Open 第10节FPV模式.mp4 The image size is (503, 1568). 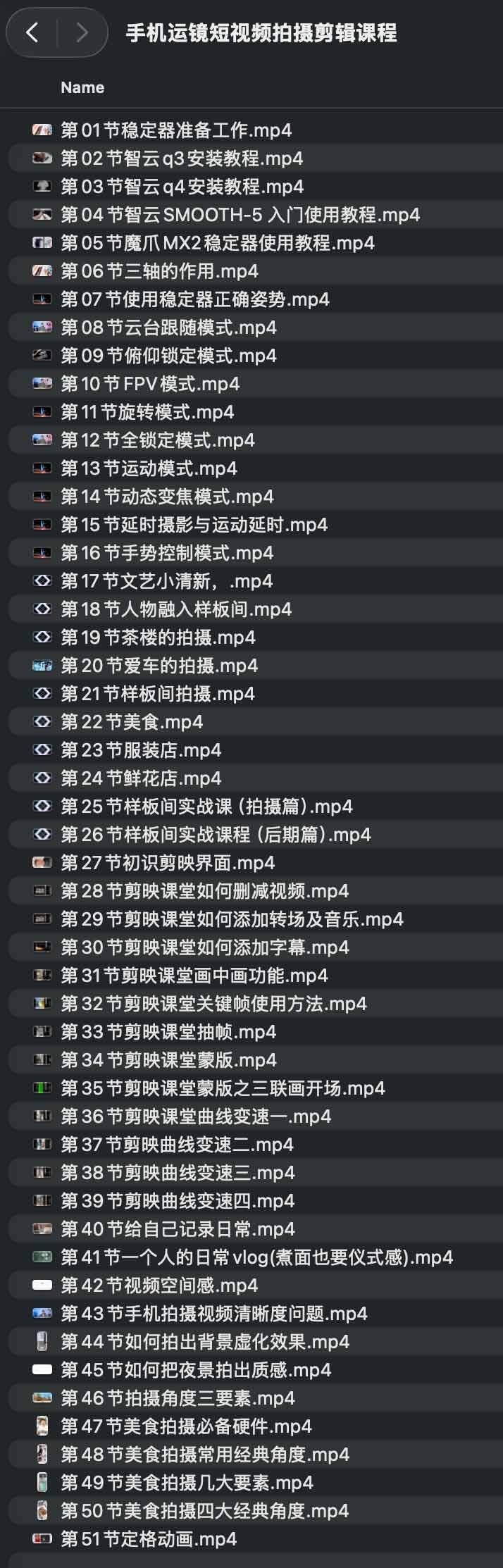149,384
